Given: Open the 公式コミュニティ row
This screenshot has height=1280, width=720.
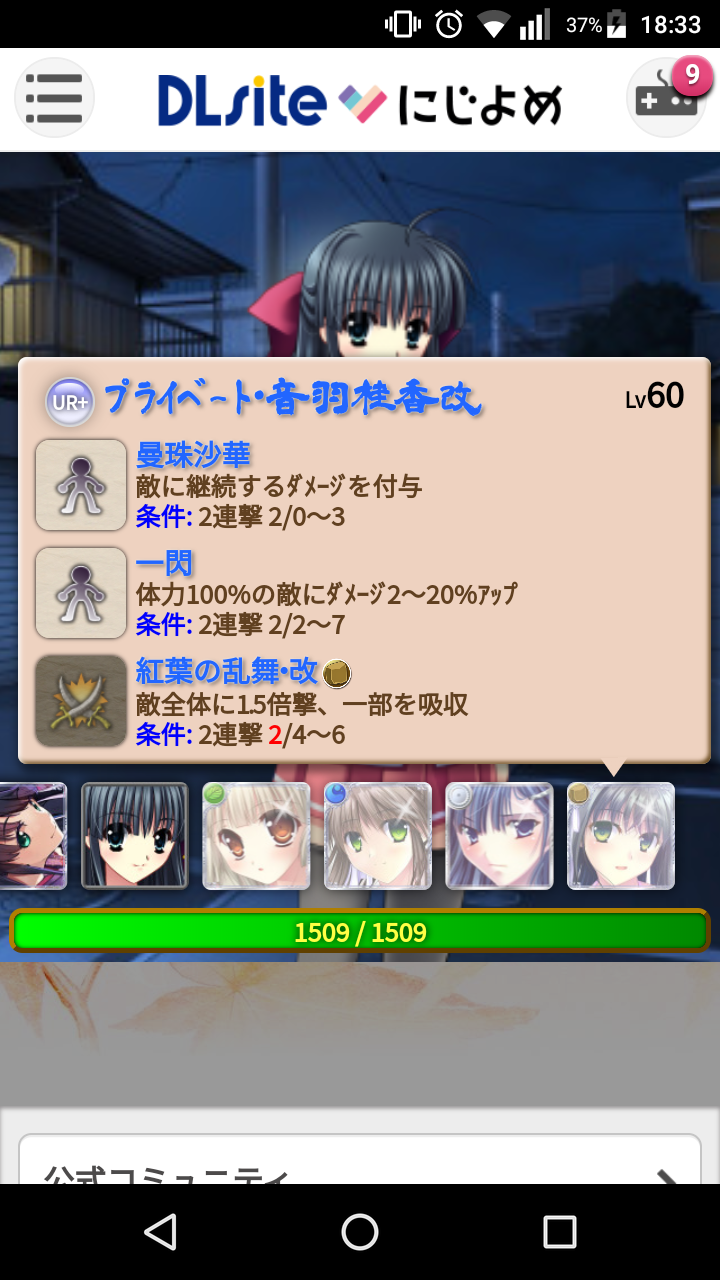Looking at the screenshot, I should [360, 1165].
